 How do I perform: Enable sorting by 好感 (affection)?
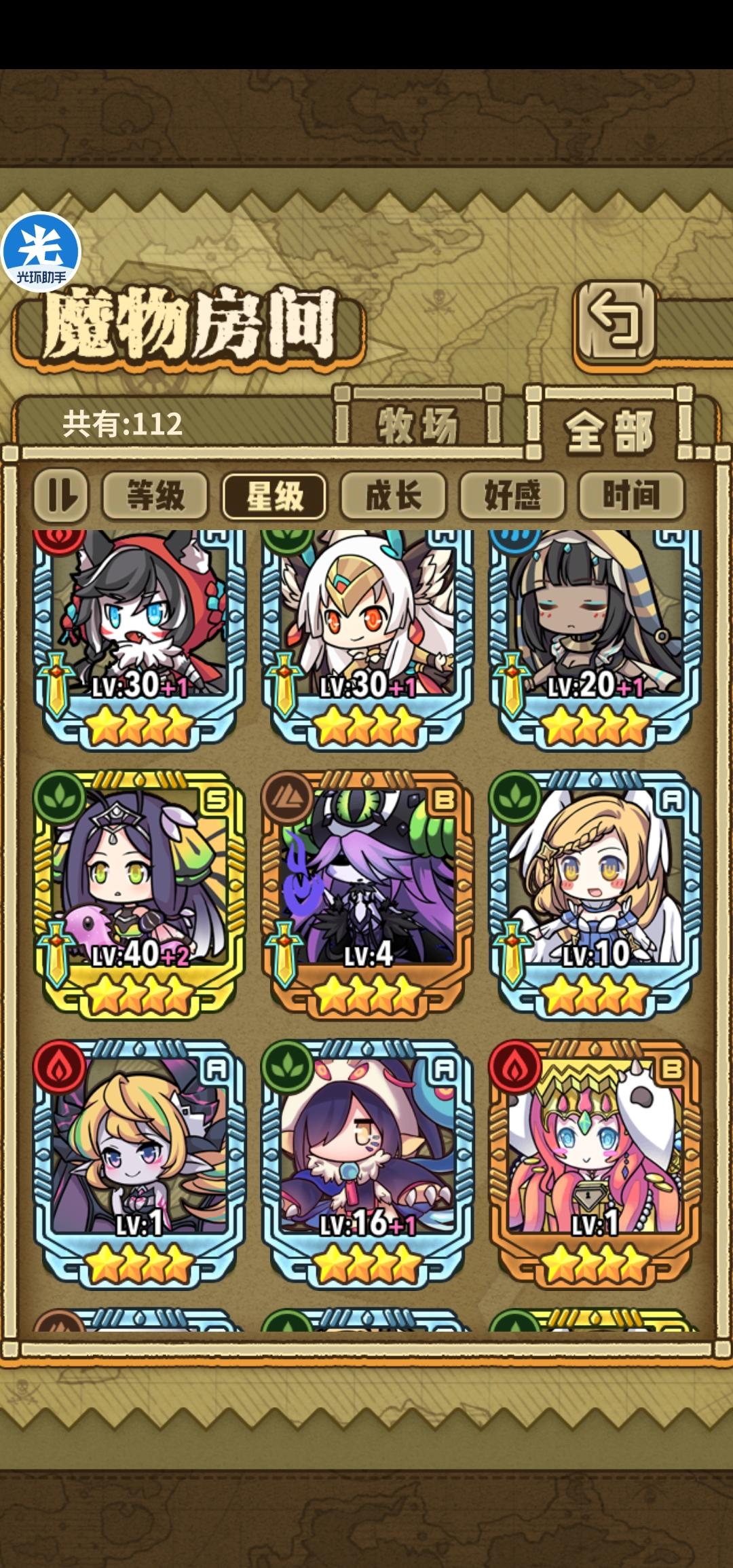[x=512, y=497]
